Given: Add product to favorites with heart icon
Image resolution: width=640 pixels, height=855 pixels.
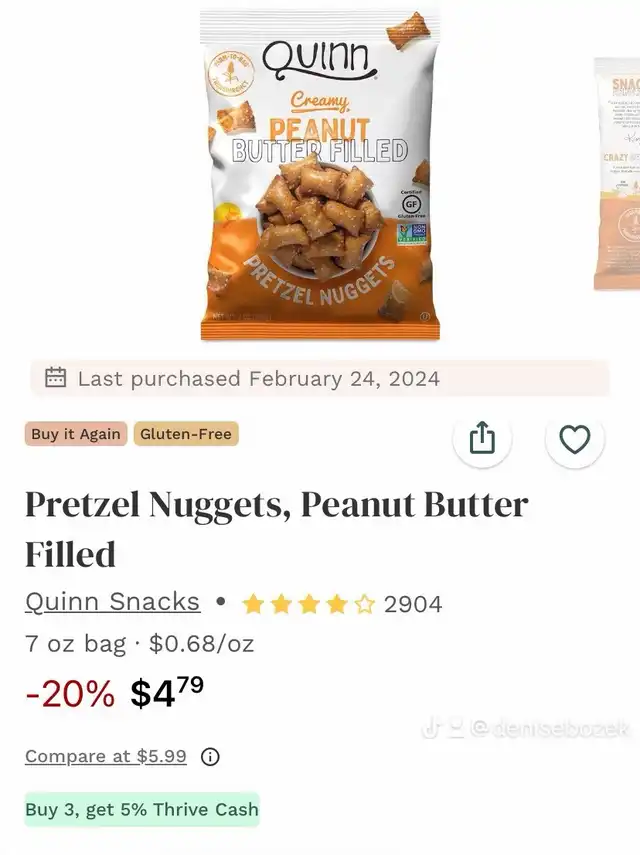Looking at the screenshot, I should [574, 438].
